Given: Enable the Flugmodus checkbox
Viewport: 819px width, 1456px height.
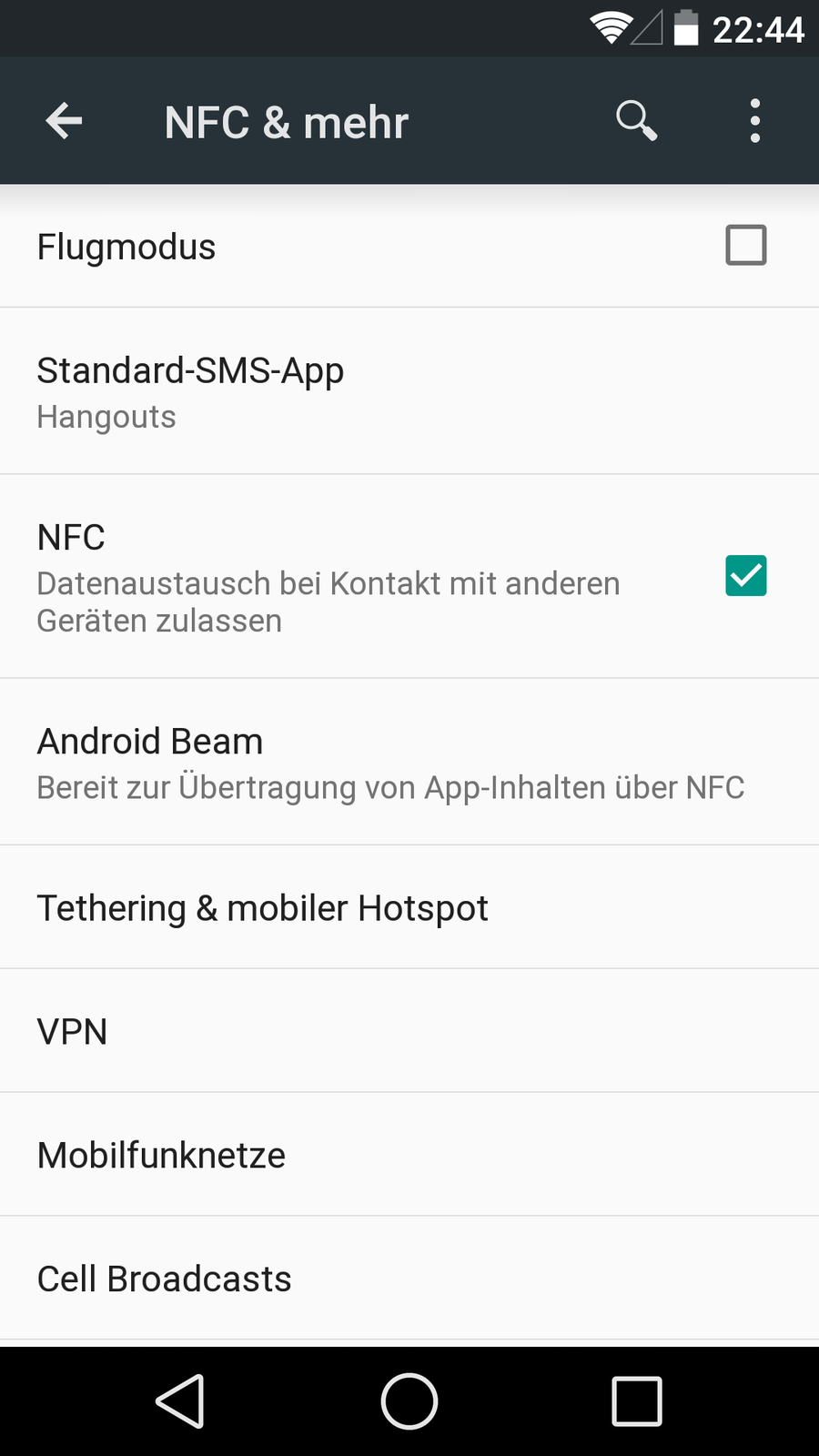Looking at the screenshot, I should [x=745, y=246].
